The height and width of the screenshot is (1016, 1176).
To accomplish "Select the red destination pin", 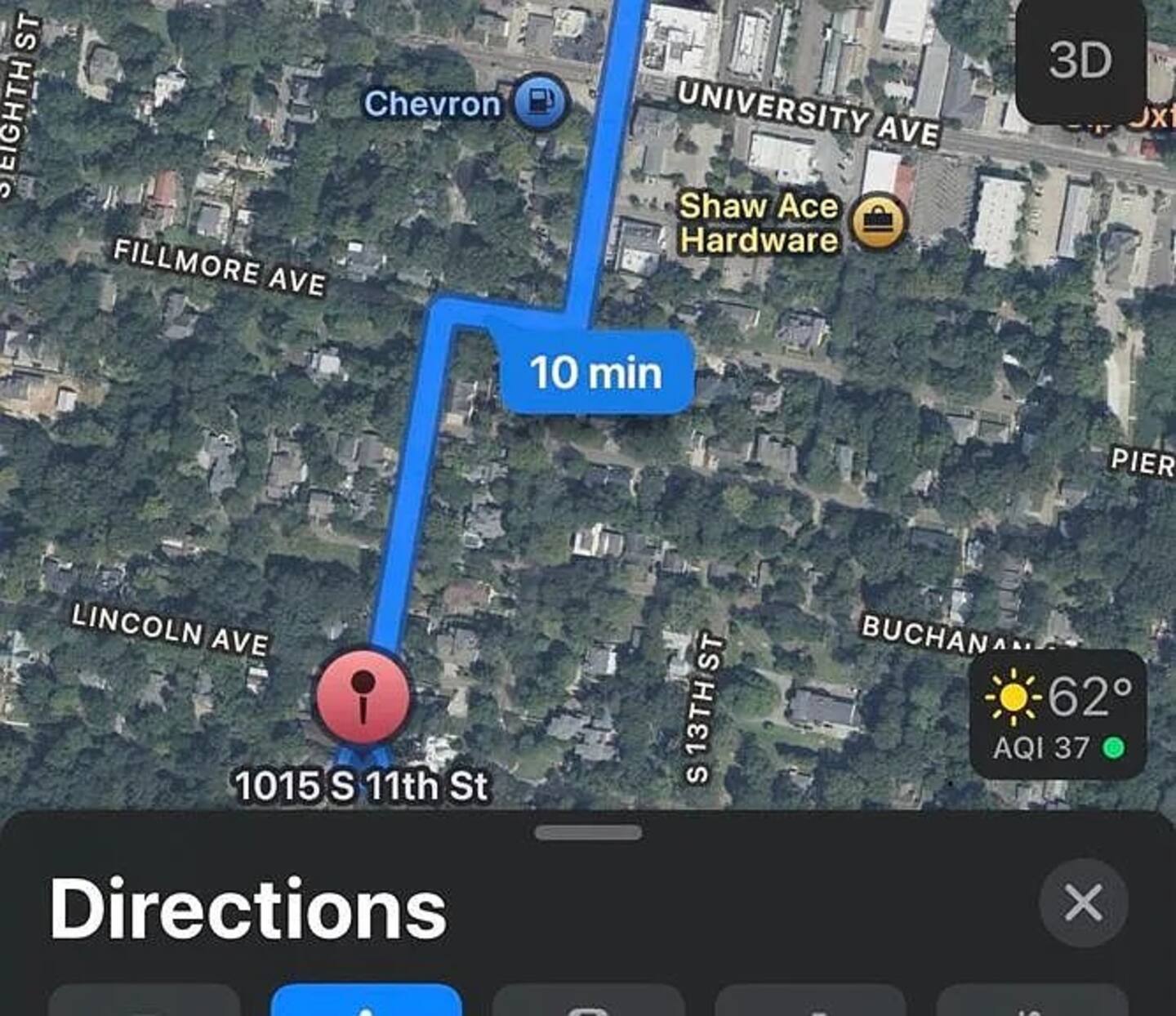I will click(x=363, y=697).
